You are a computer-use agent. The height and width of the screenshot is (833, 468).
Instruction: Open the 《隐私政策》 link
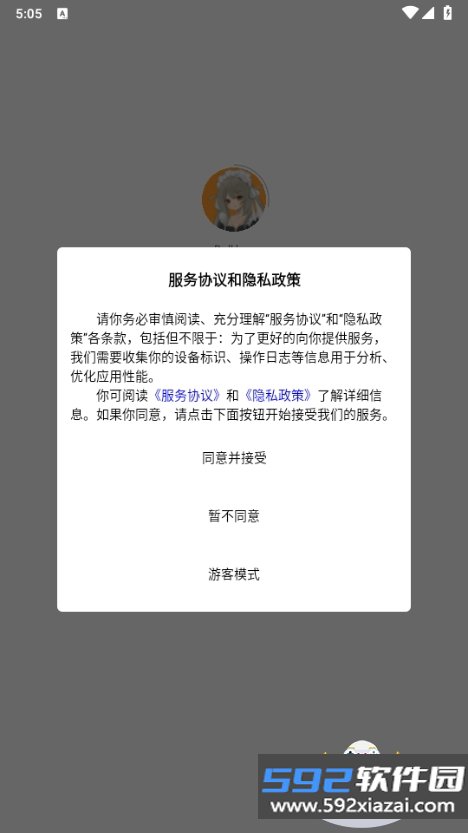pos(278,396)
